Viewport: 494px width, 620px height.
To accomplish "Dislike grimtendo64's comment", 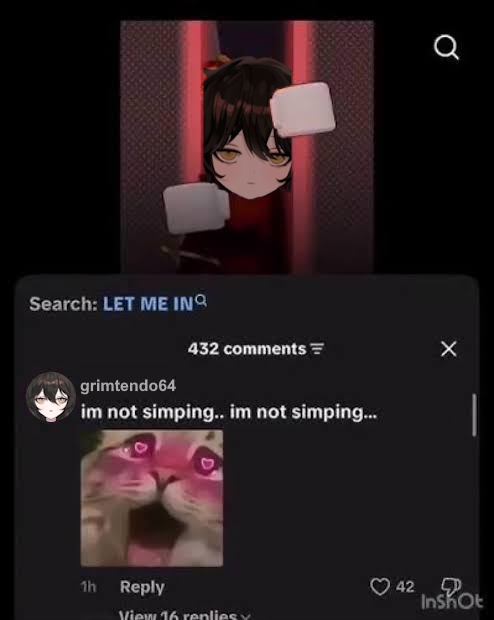I will 451,586.
